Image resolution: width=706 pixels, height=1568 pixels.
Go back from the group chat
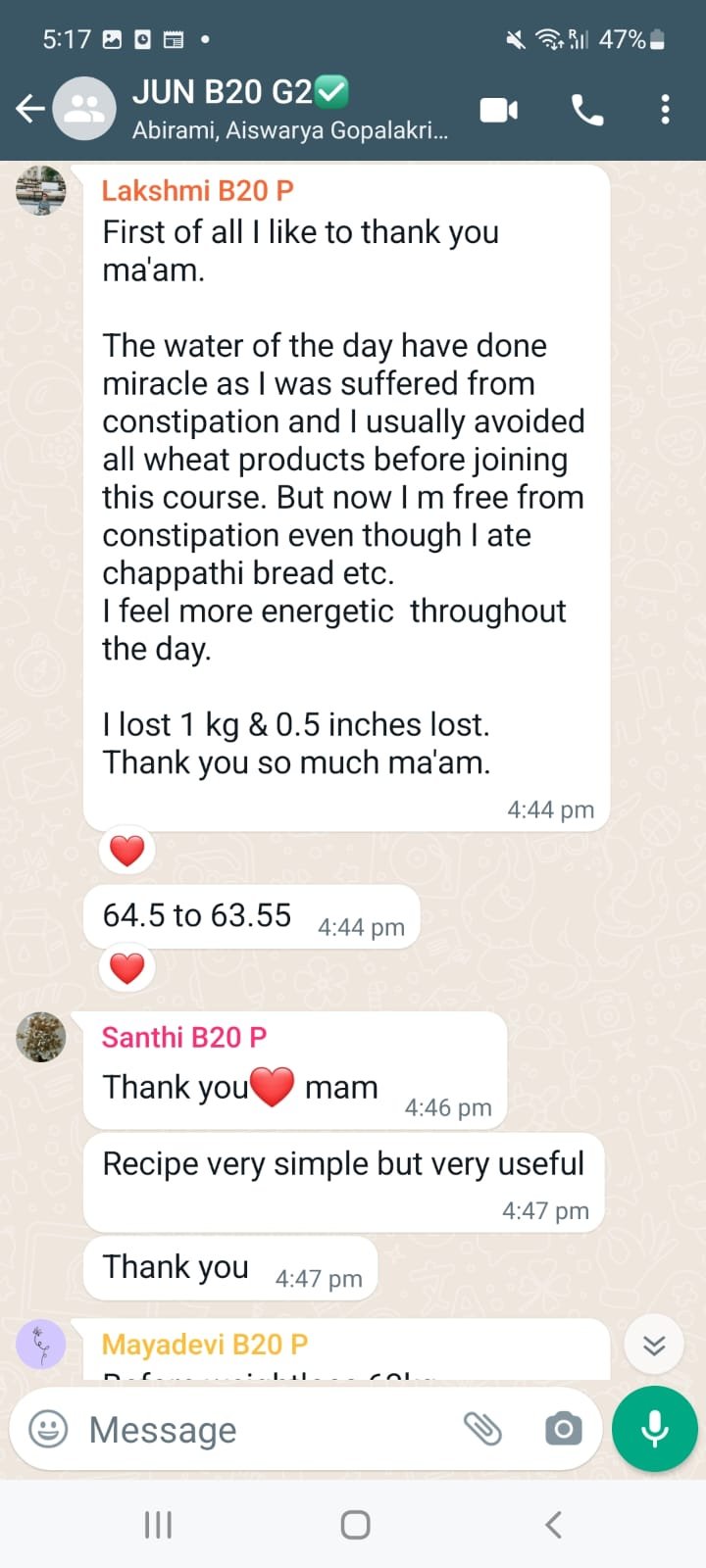pos(30,109)
